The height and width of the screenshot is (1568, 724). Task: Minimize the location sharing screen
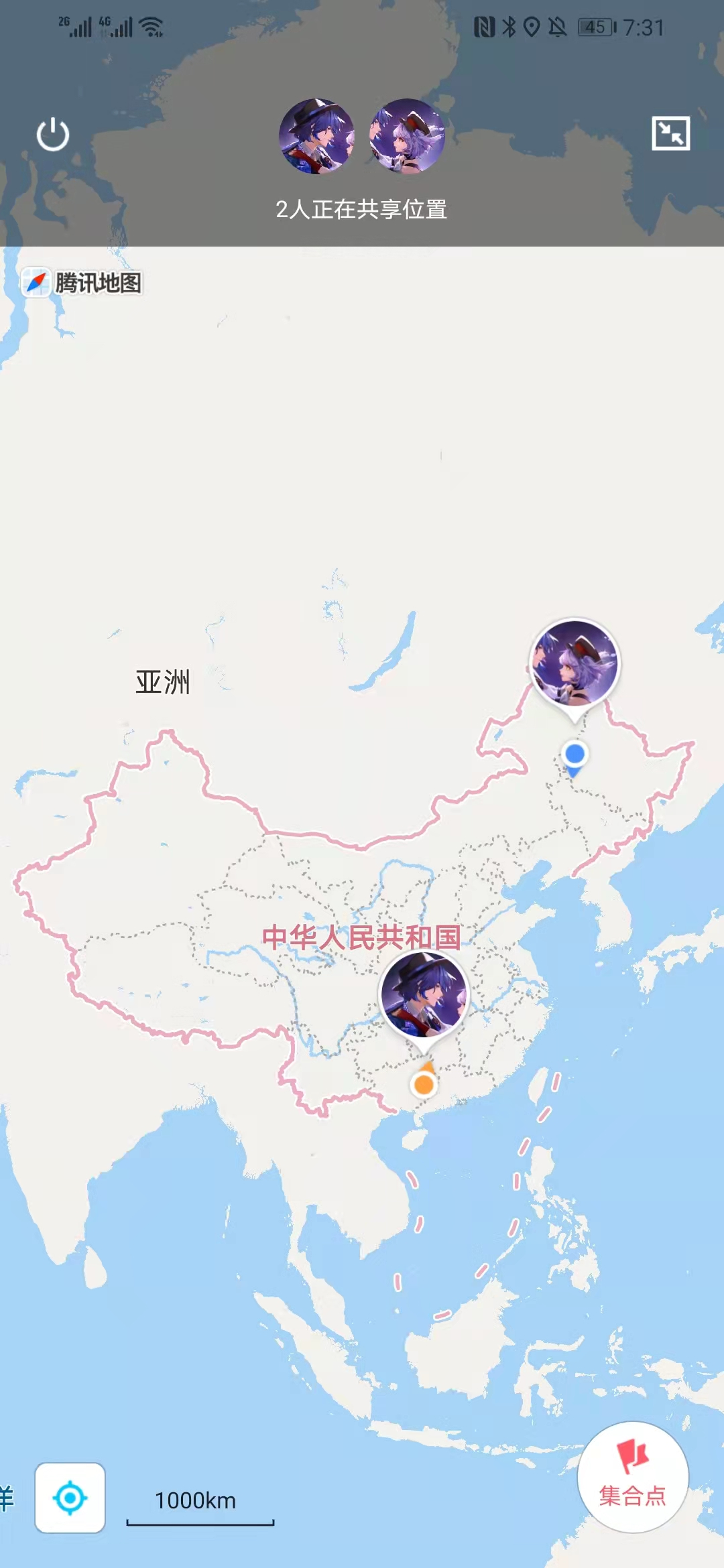(670, 133)
